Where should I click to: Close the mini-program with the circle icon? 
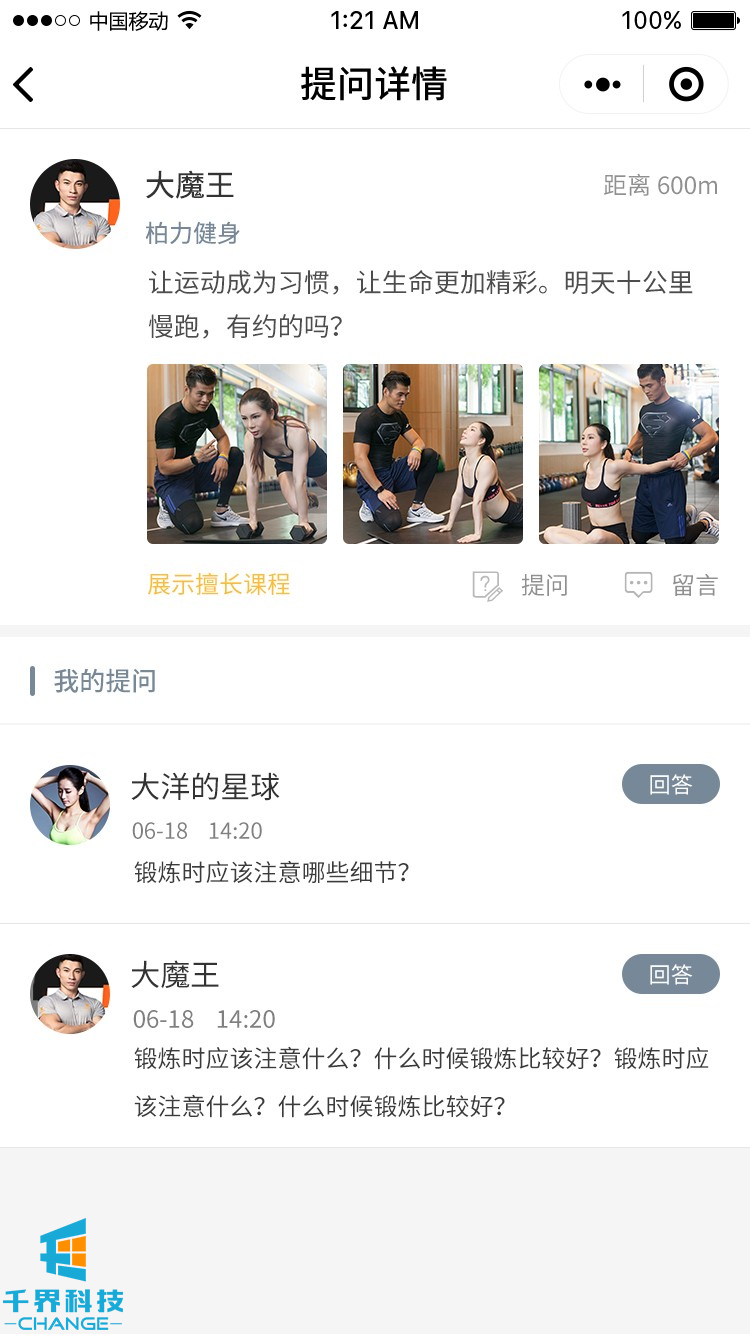pyautogui.click(x=686, y=85)
